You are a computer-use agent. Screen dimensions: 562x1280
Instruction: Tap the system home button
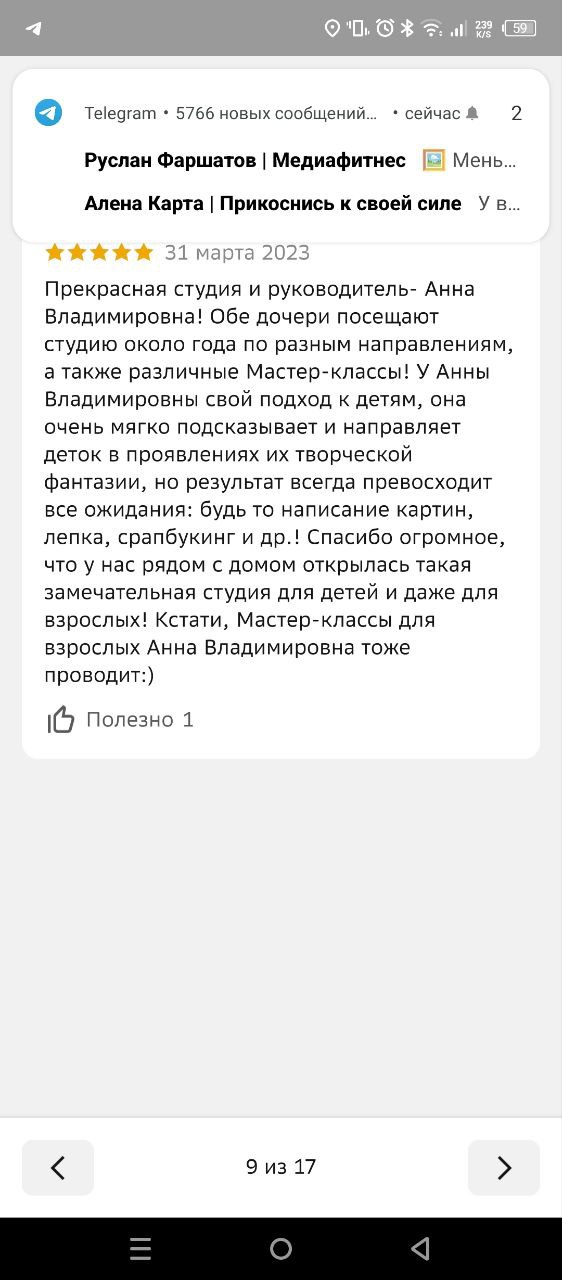point(281,1248)
